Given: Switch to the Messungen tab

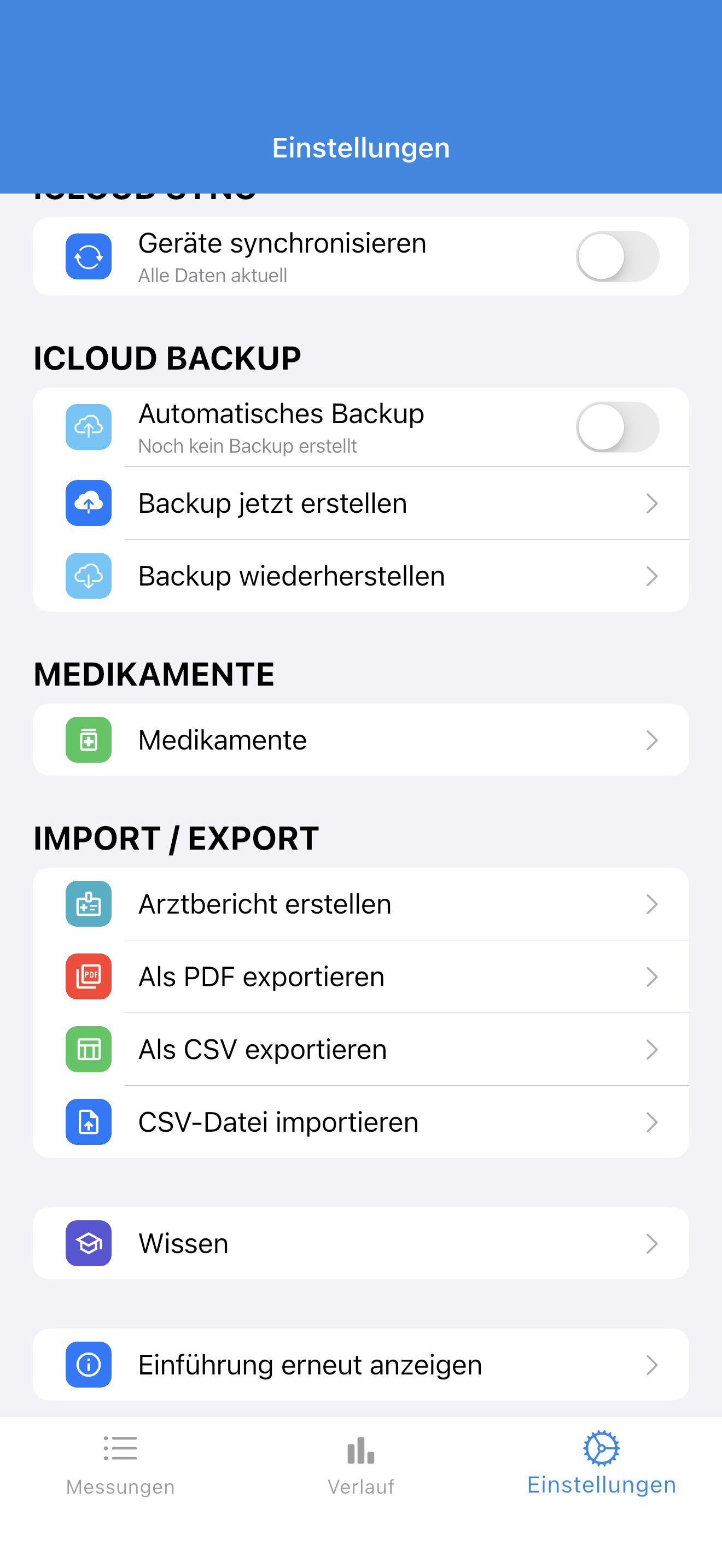Looking at the screenshot, I should (x=120, y=1467).
